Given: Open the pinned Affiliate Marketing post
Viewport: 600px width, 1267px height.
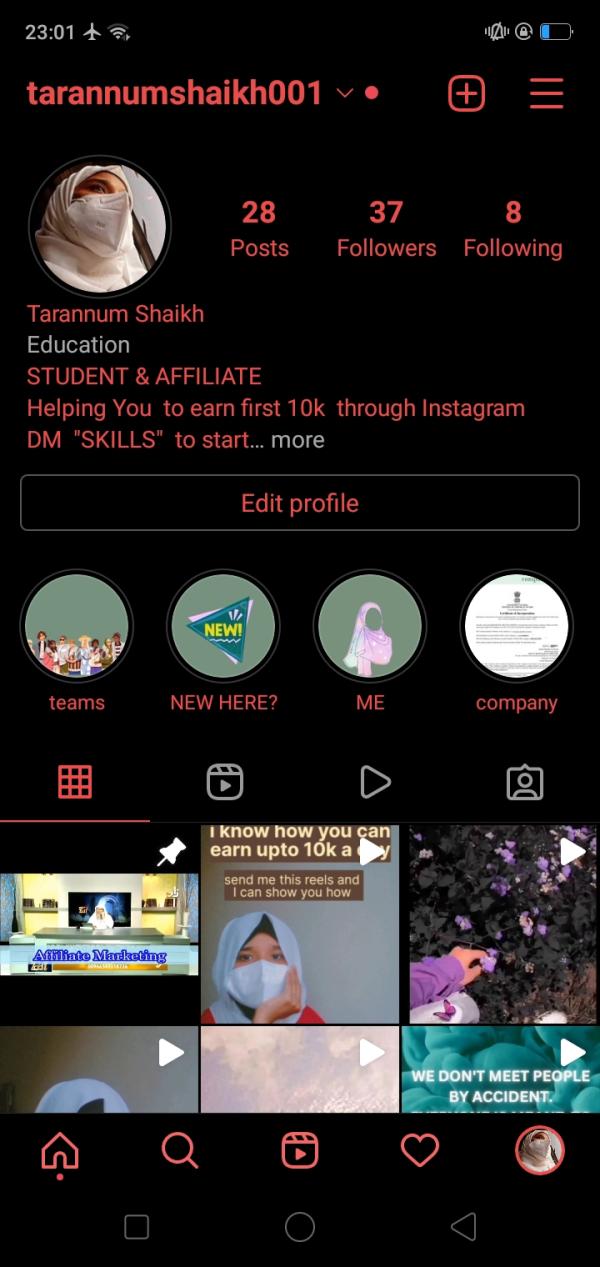Looking at the screenshot, I should (x=99, y=922).
